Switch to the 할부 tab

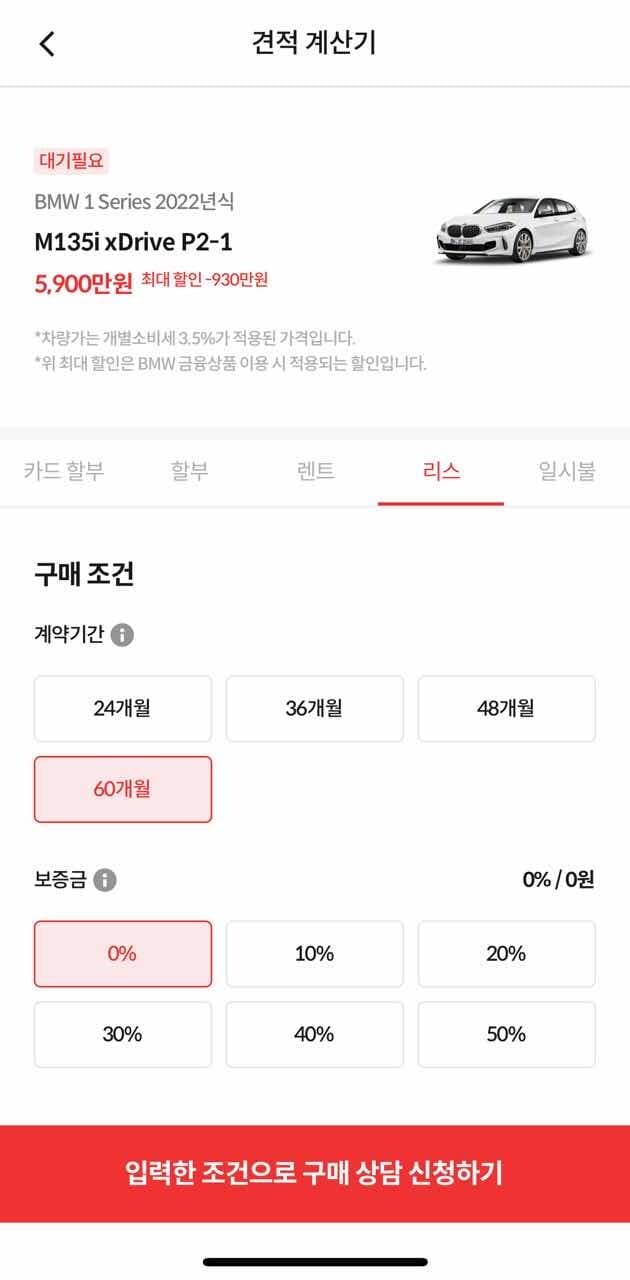click(189, 471)
